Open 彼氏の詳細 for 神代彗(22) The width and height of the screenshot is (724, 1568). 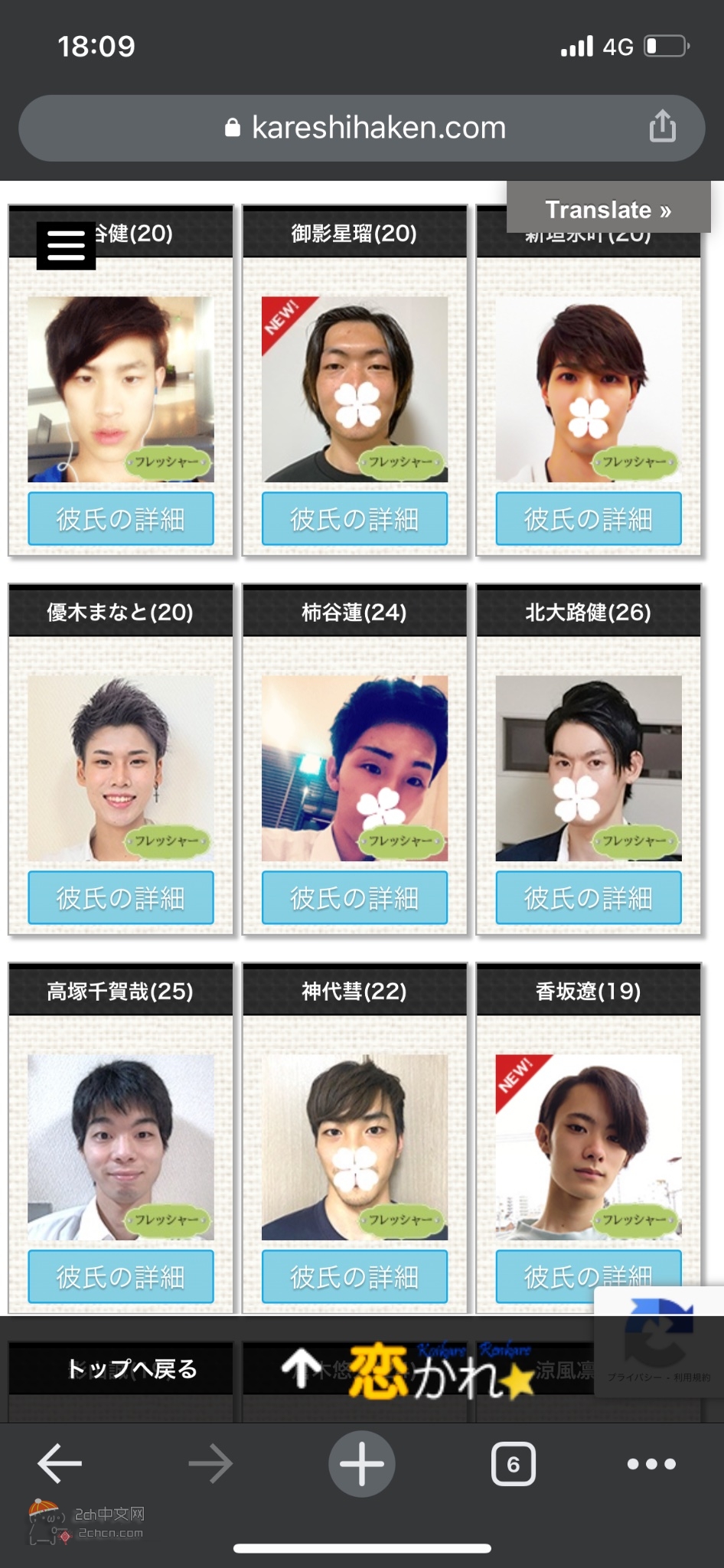click(x=354, y=1276)
